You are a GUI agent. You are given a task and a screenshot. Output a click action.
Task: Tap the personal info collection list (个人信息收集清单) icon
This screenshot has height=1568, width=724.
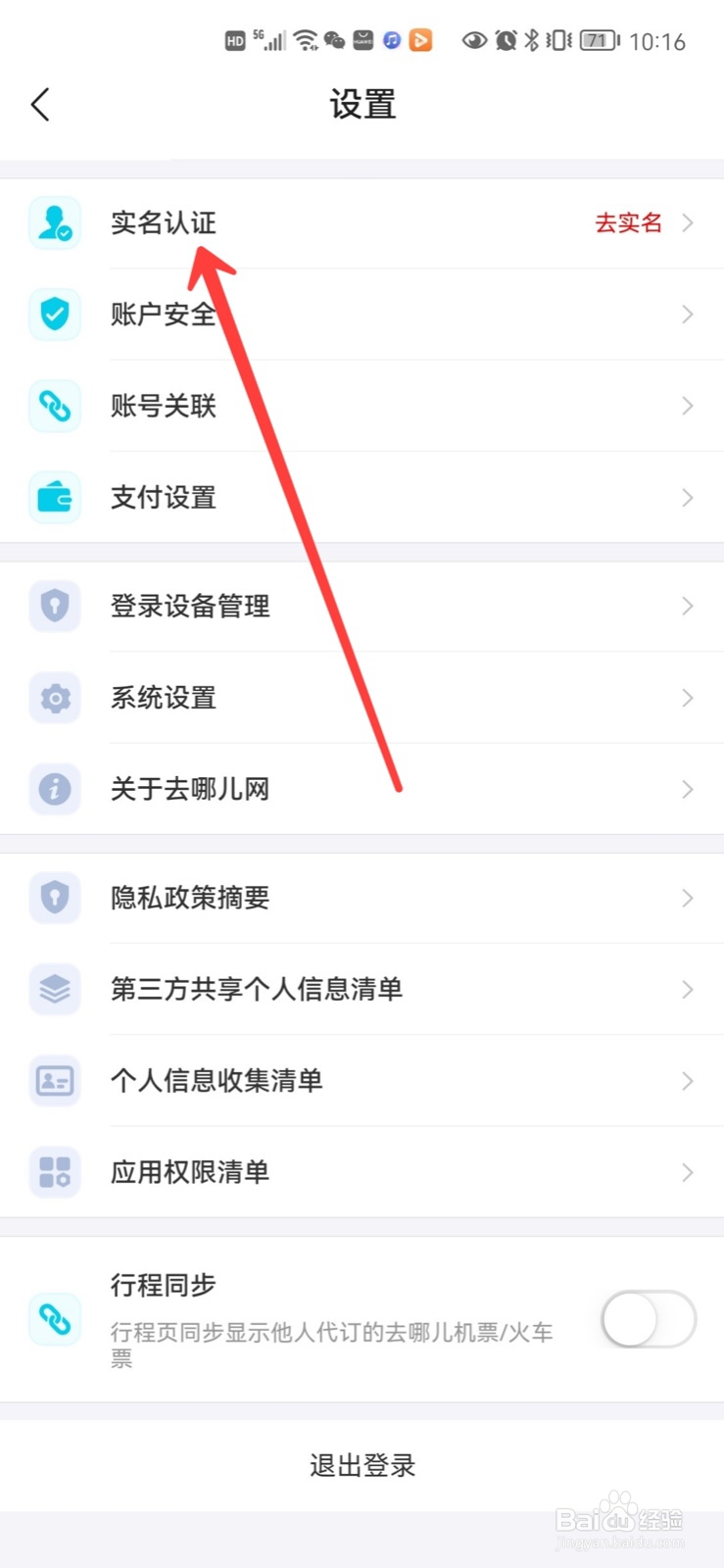tap(54, 1081)
